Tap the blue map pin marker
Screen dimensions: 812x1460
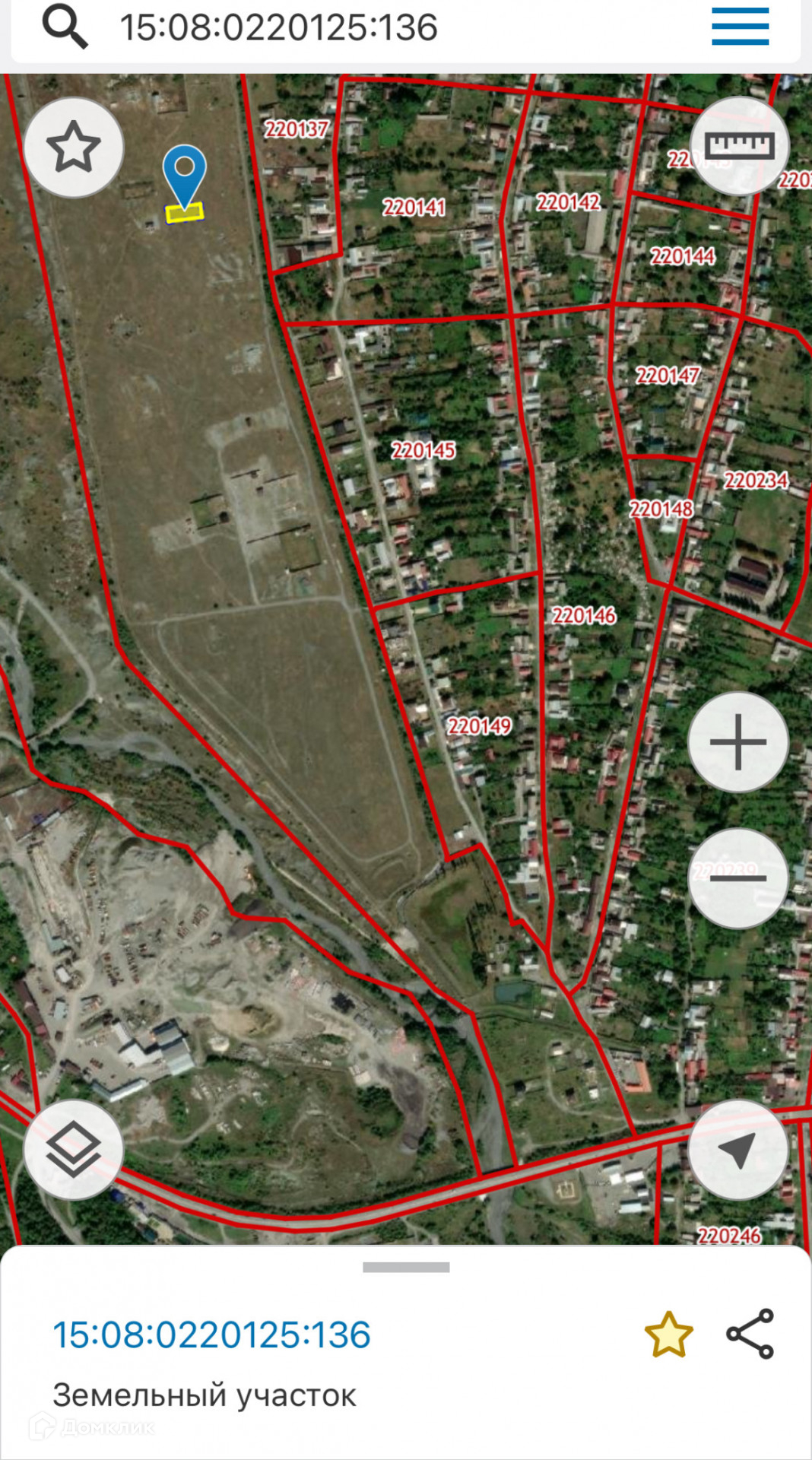pos(184,173)
